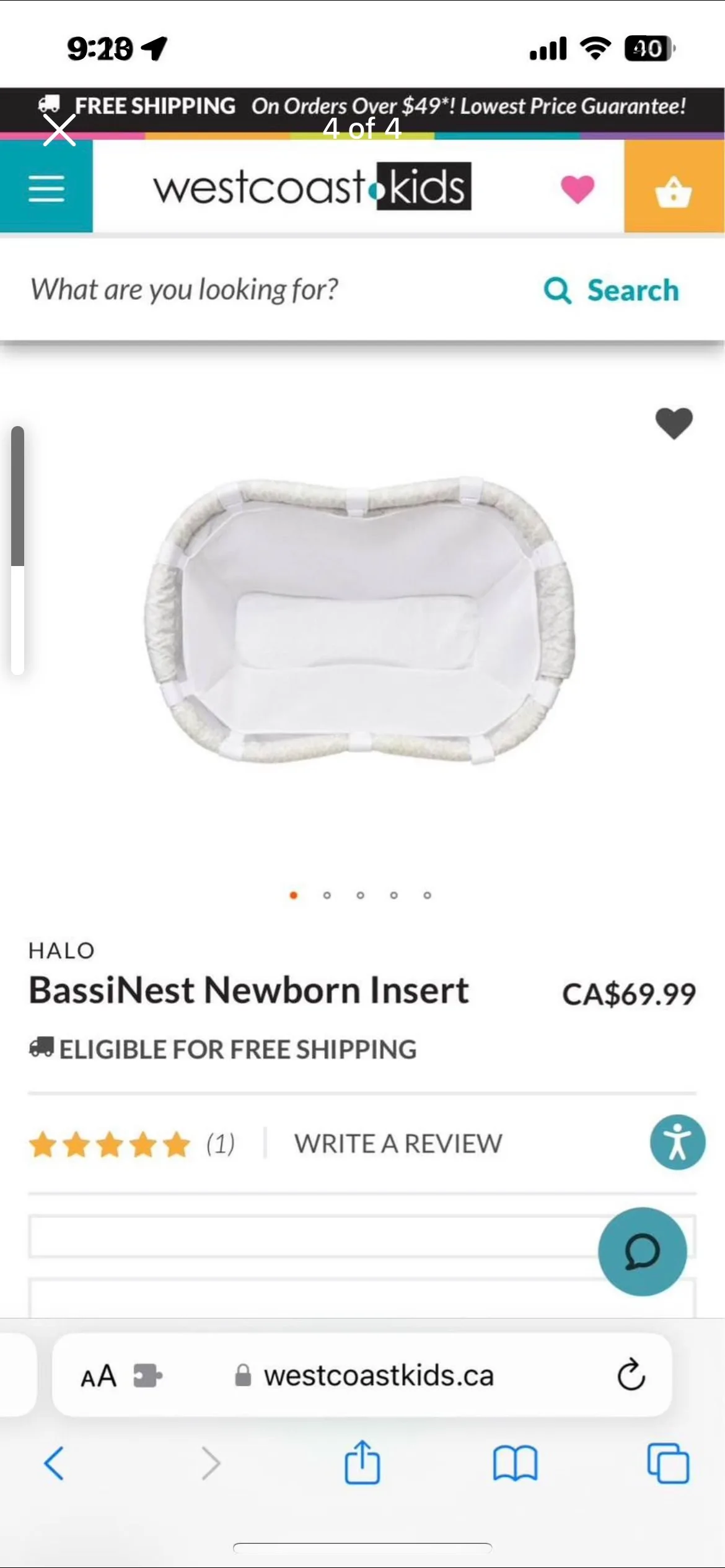This screenshot has width=725, height=1568.
Task: Open the hamburger navigation menu
Action: tap(46, 189)
